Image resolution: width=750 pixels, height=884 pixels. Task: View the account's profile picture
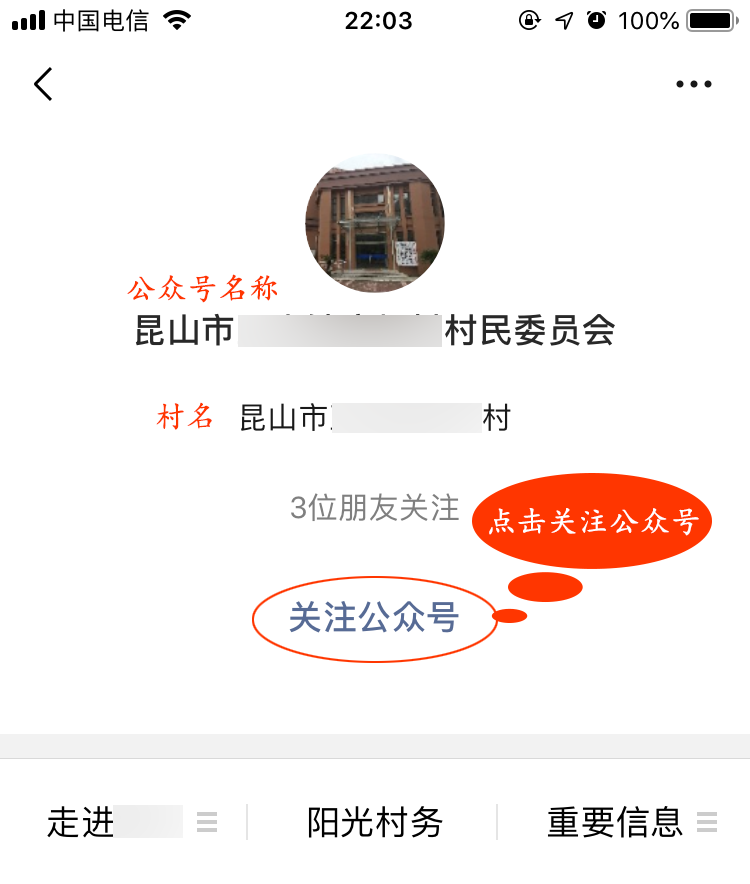point(374,222)
